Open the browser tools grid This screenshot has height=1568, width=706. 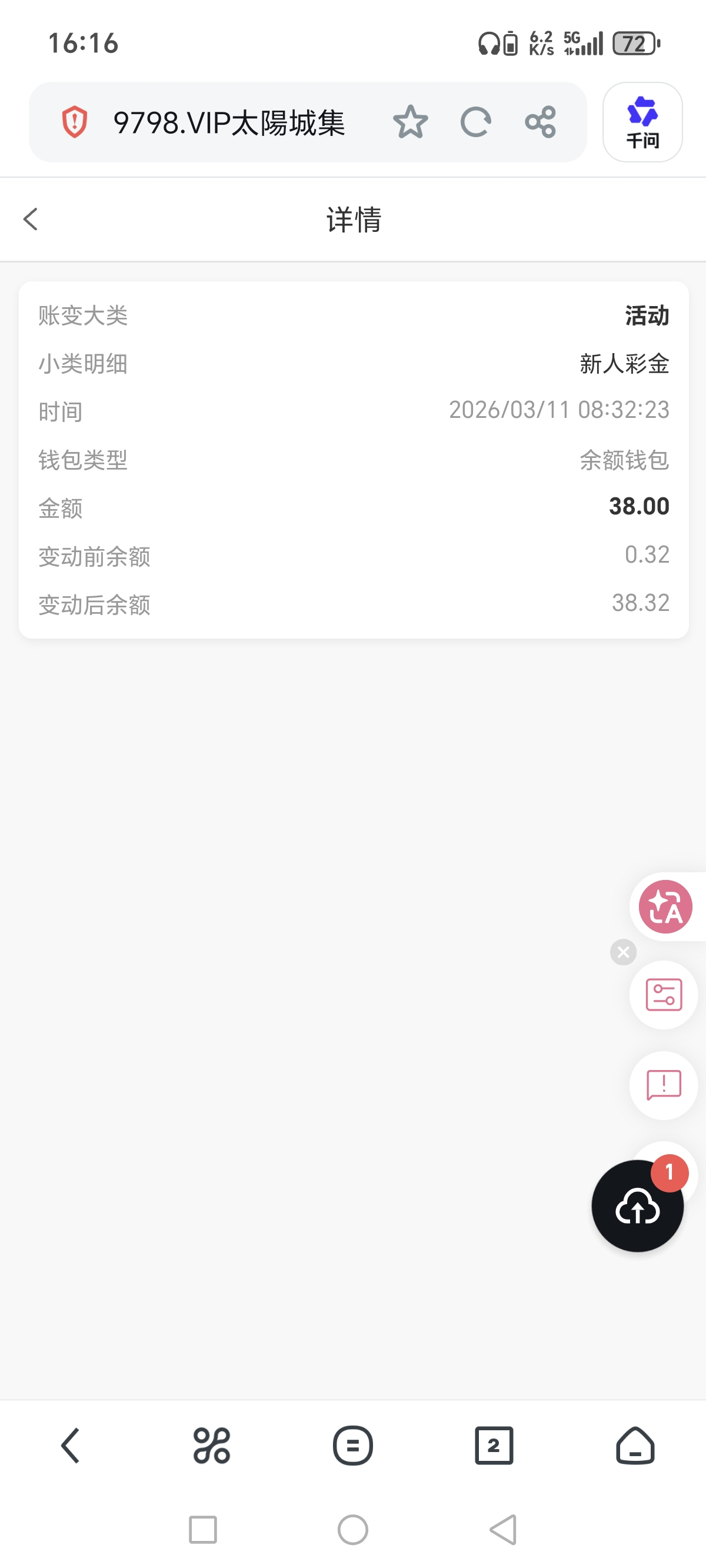click(212, 1445)
